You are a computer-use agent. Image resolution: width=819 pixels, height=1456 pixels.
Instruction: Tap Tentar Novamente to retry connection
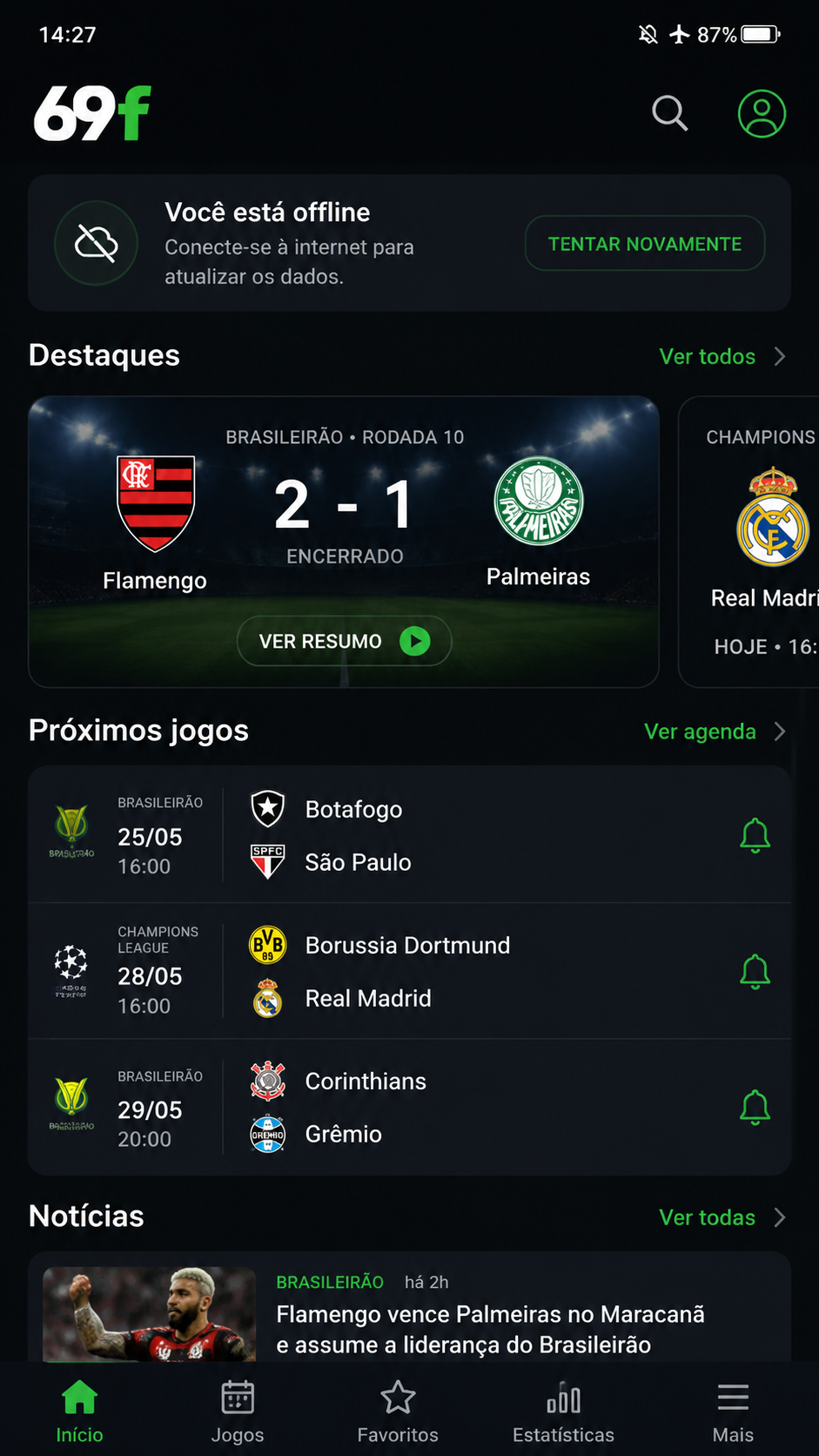click(x=645, y=244)
